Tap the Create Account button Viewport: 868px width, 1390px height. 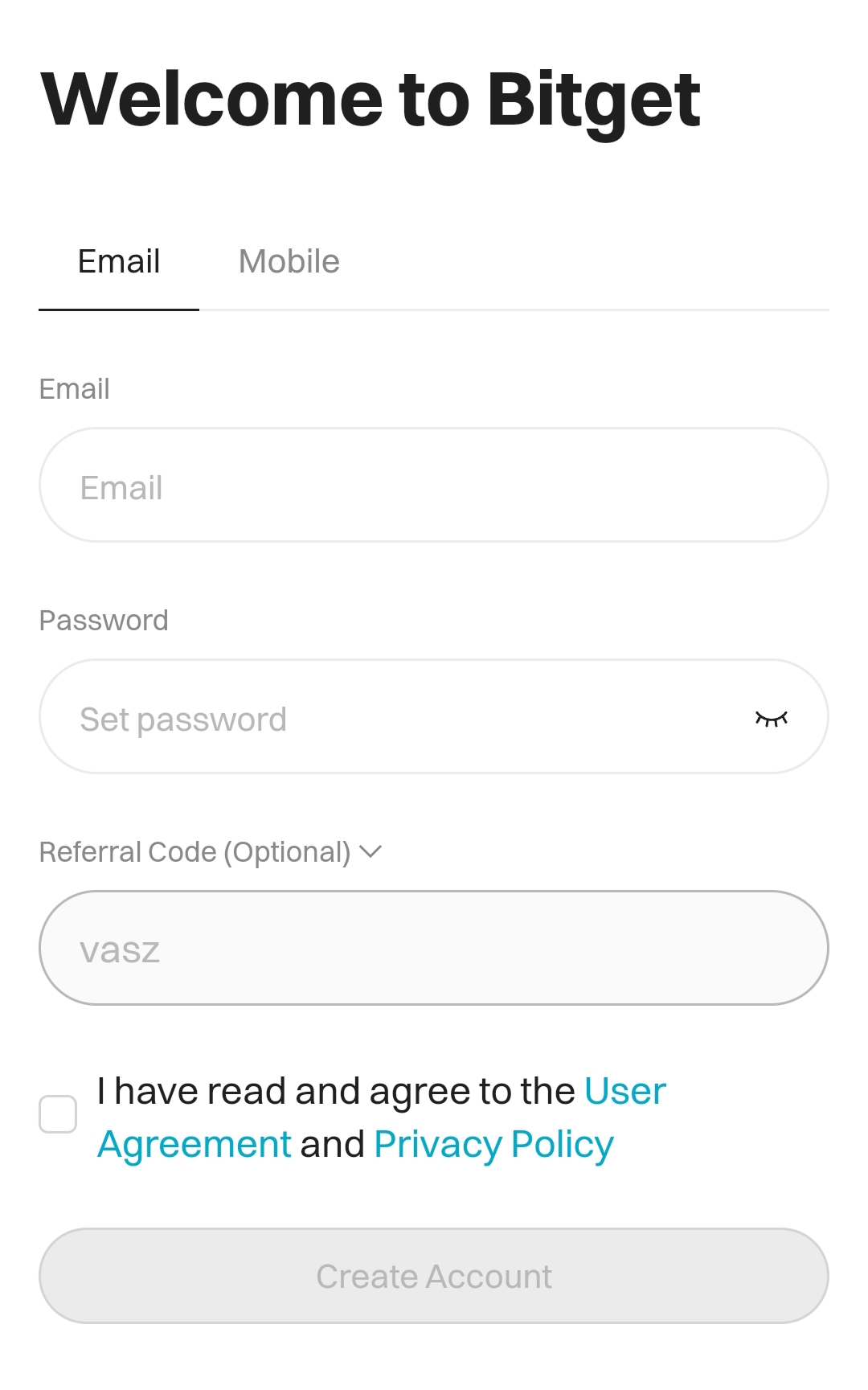coord(434,1276)
